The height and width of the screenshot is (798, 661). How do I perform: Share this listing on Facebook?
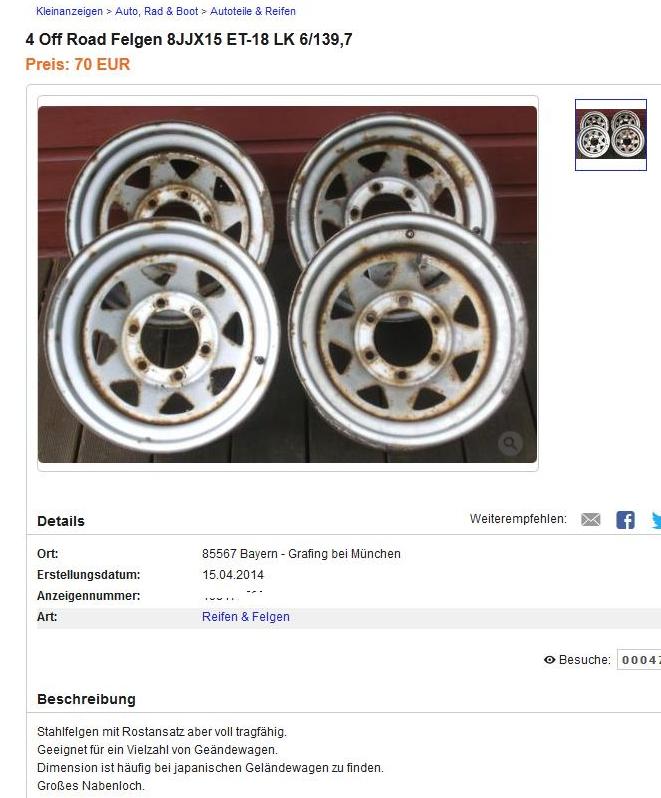(625, 520)
